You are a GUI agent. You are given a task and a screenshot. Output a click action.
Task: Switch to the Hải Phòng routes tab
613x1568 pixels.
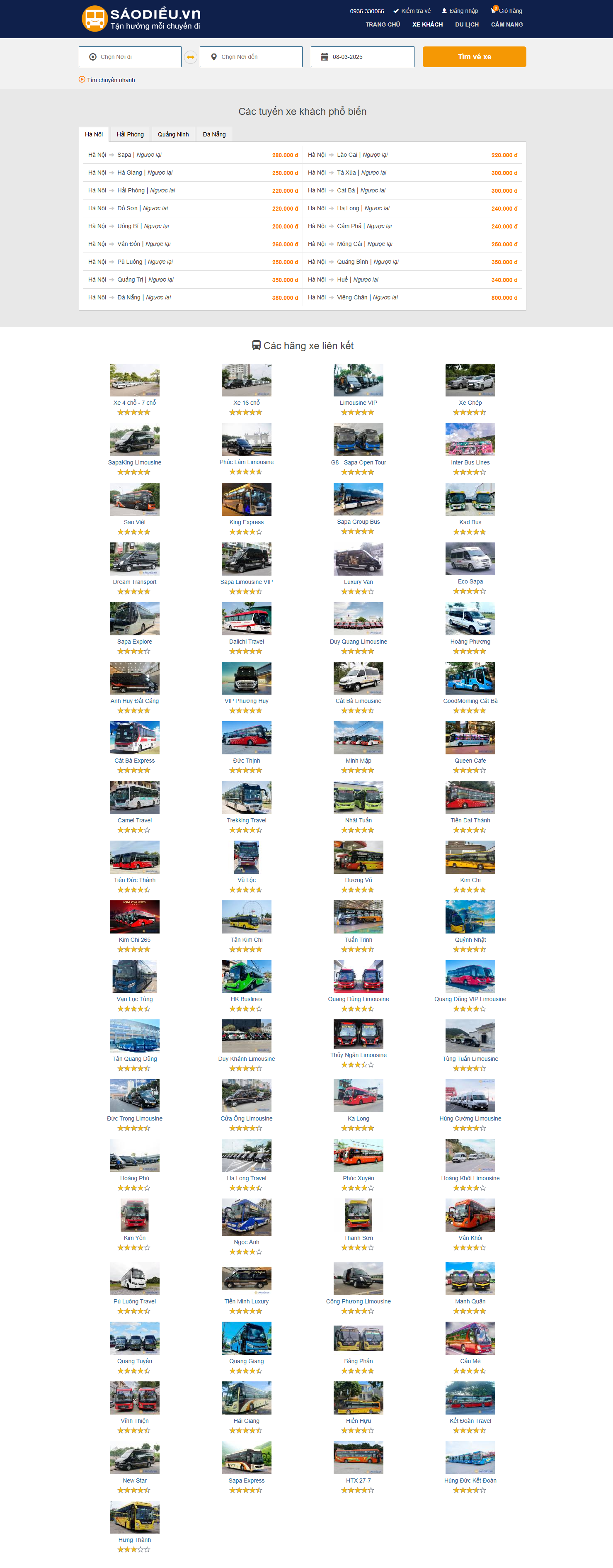click(x=130, y=134)
